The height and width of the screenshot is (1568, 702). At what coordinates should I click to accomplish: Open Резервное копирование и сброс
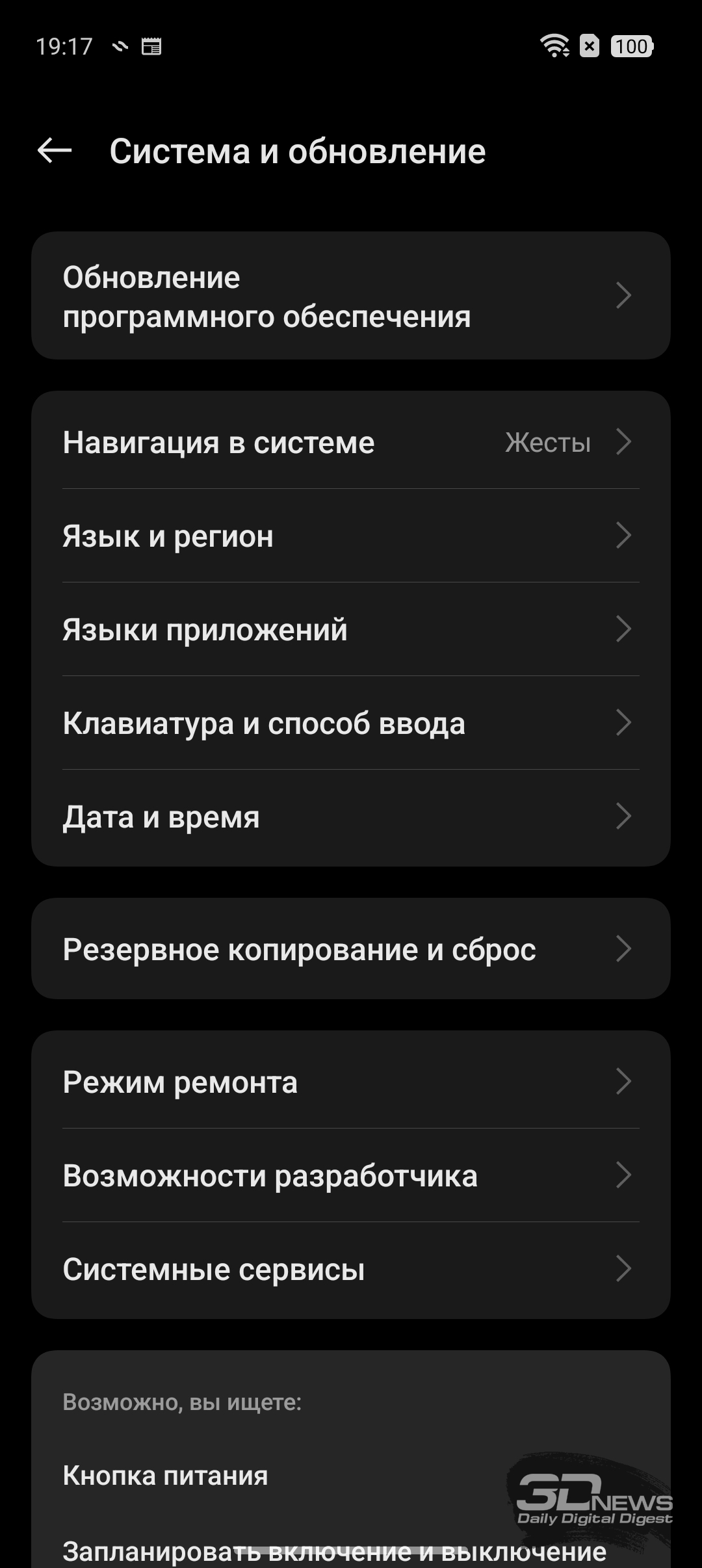pos(351,949)
